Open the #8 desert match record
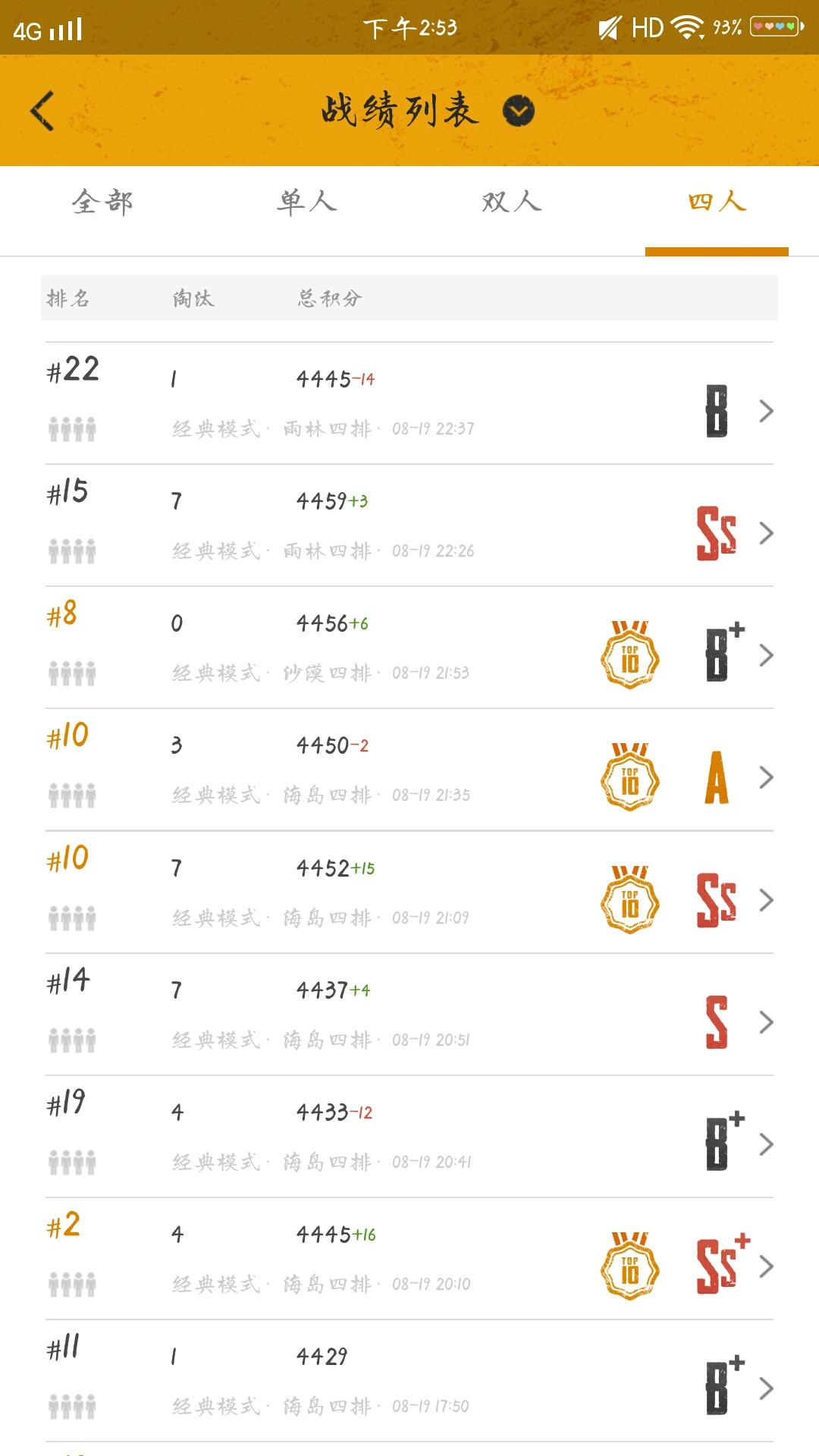The height and width of the screenshot is (1456, 819). point(409,648)
